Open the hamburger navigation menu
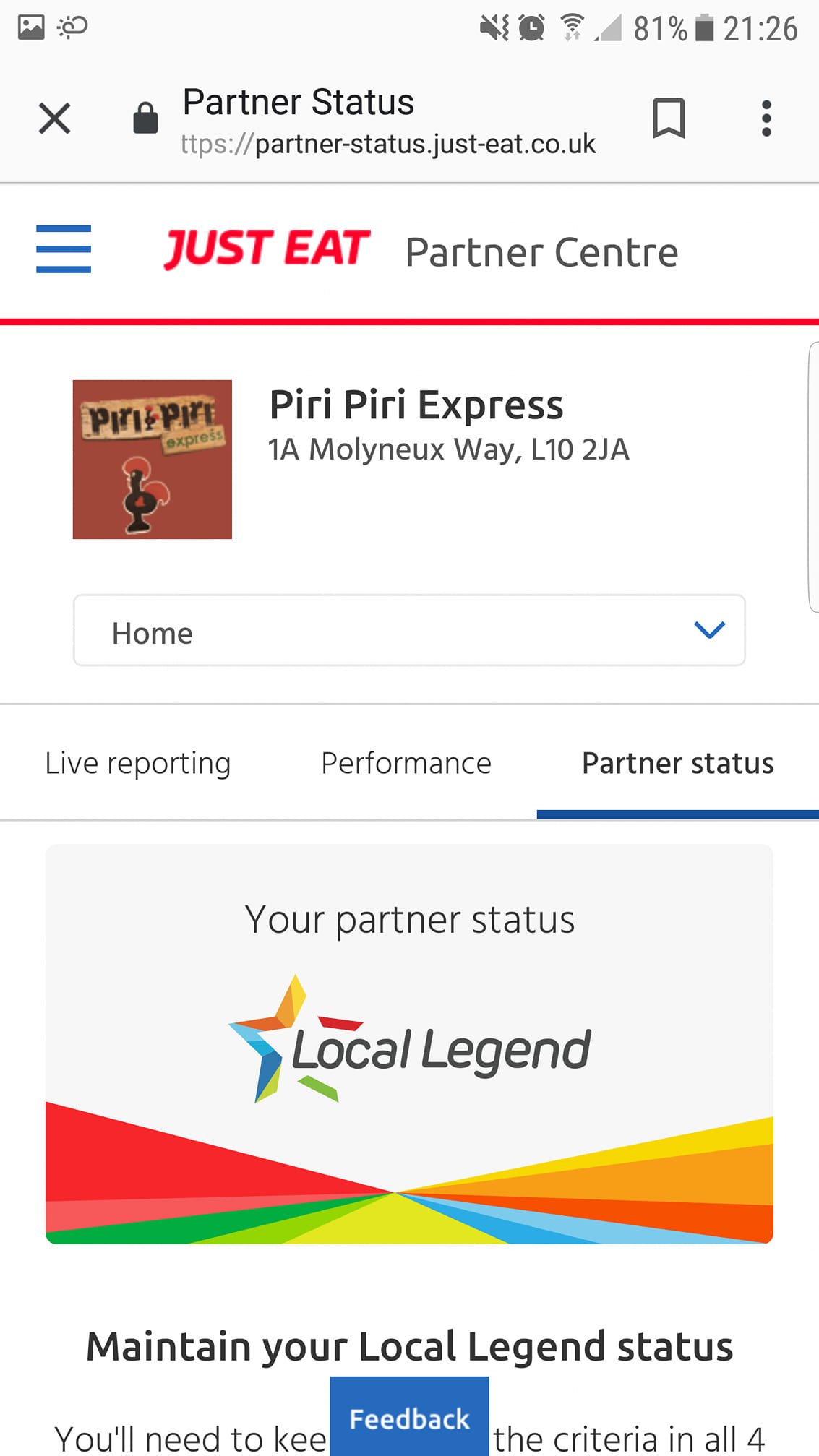This screenshot has width=819, height=1456. (x=64, y=249)
